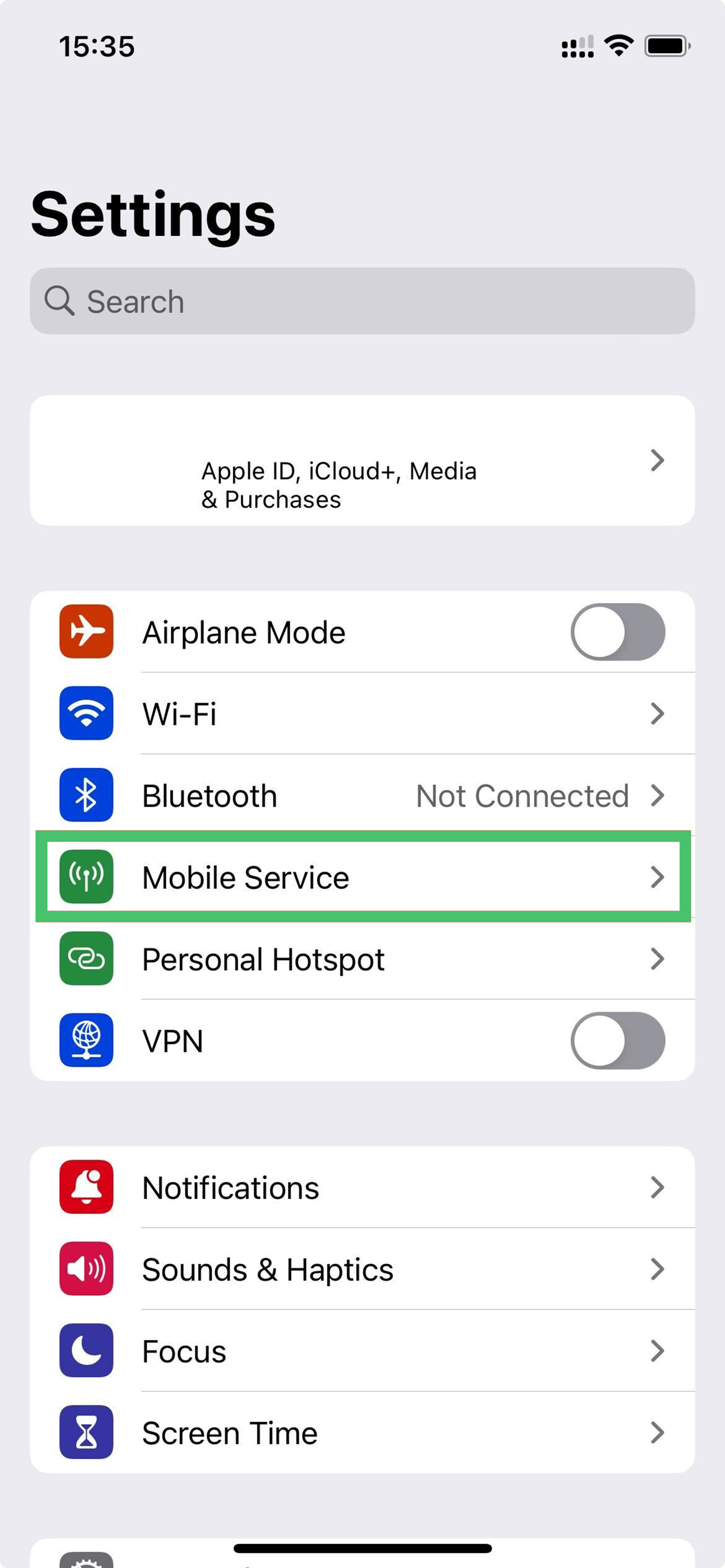Toggle Airplane Mode on
725x1568 pixels.
click(x=617, y=632)
